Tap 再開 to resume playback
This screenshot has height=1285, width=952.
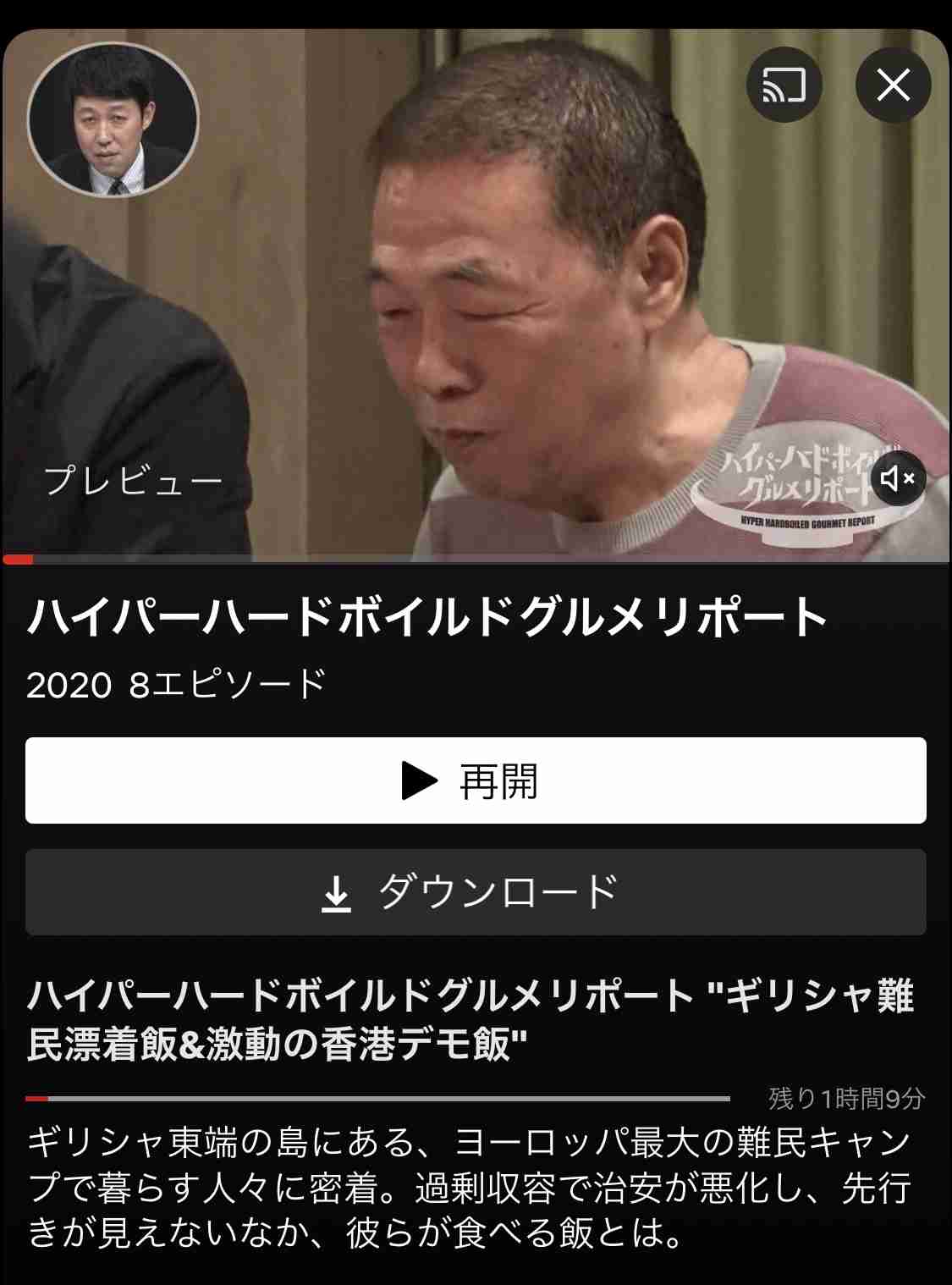(x=476, y=784)
